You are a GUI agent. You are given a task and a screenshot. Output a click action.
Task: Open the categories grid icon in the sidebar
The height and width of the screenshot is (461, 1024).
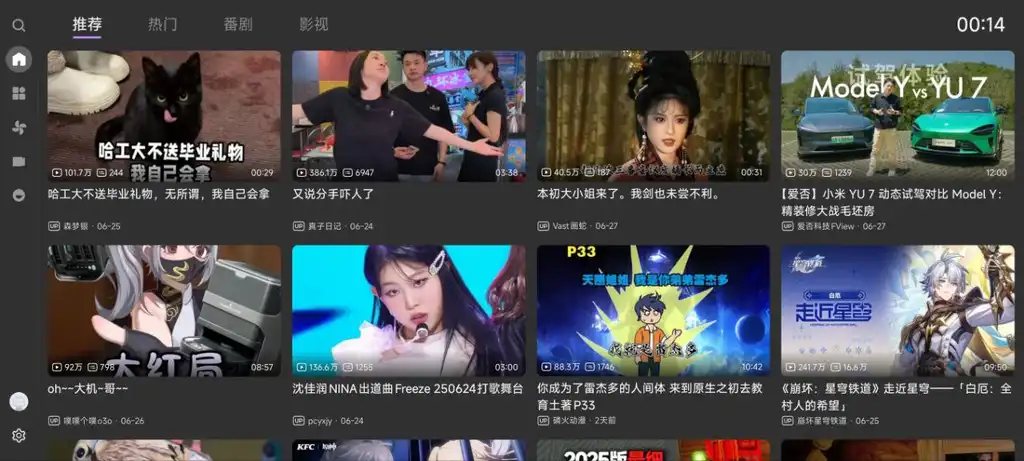[x=18, y=93]
